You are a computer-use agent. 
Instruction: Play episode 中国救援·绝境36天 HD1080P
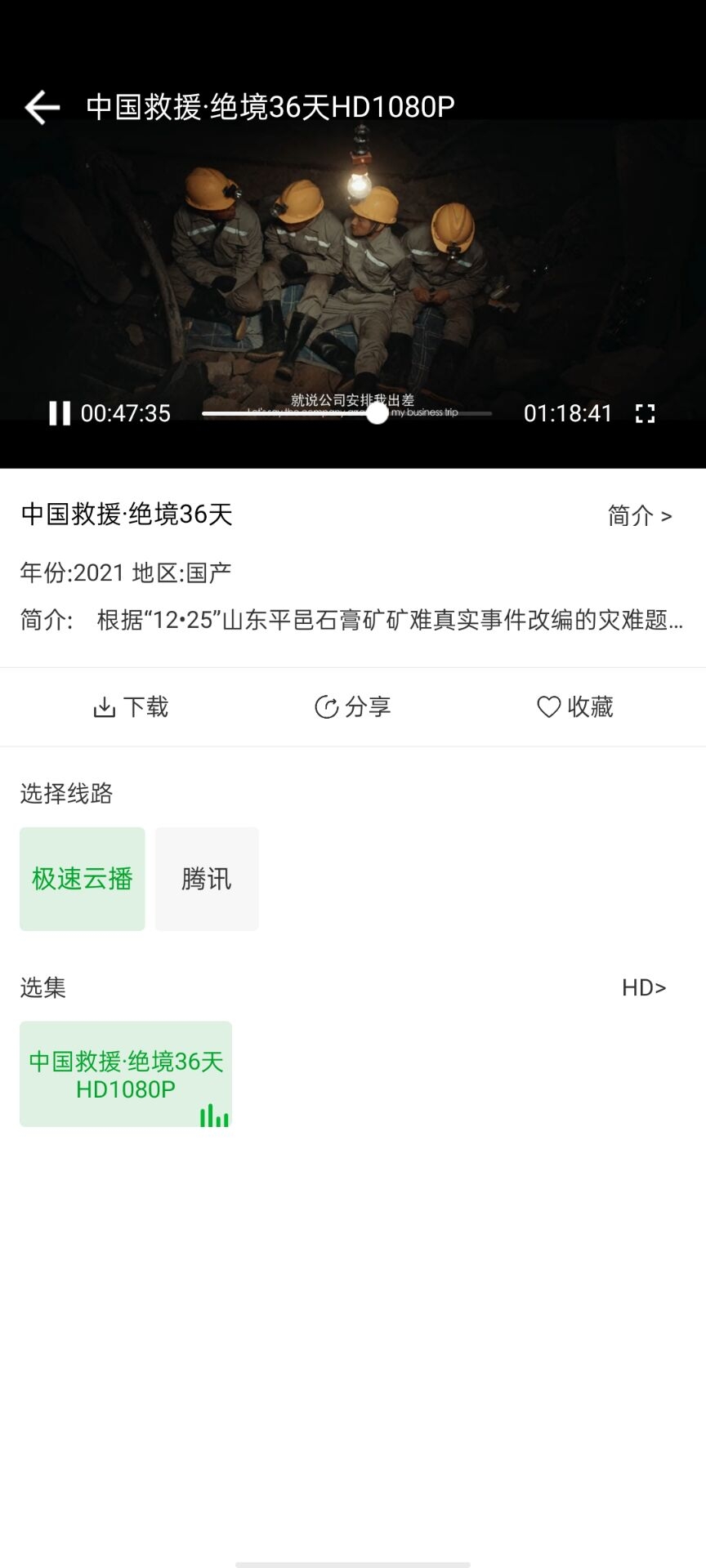126,1074
